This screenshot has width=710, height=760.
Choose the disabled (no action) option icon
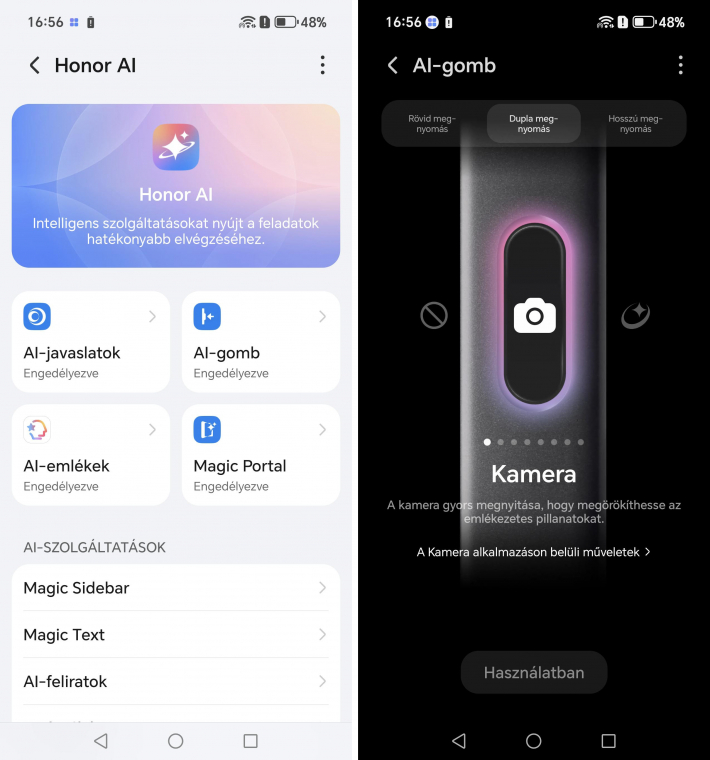click(x=434, y=316)
